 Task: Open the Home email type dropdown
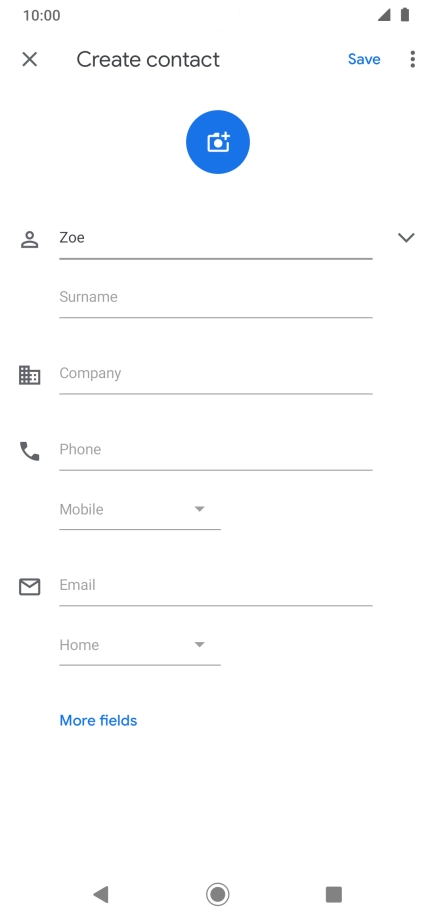(x=140, y=645)
